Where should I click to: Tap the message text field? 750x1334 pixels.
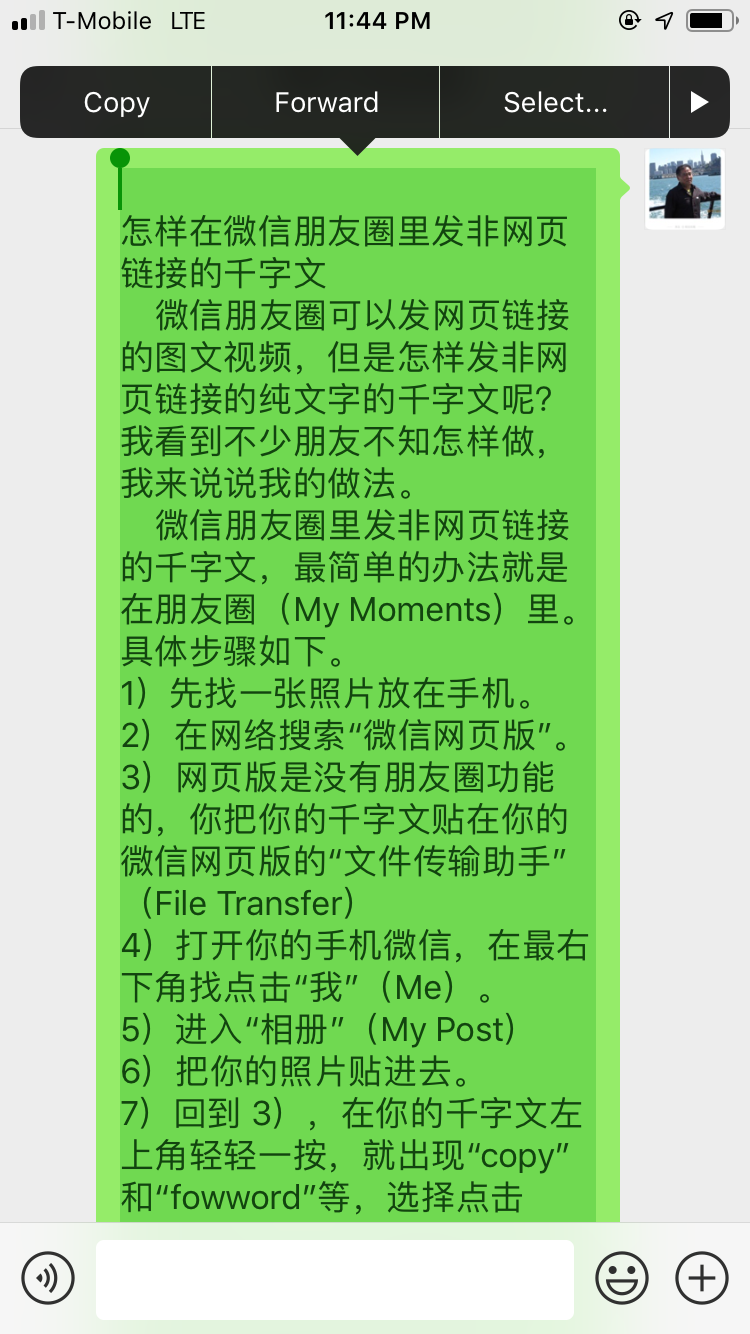click(335, 1279)
